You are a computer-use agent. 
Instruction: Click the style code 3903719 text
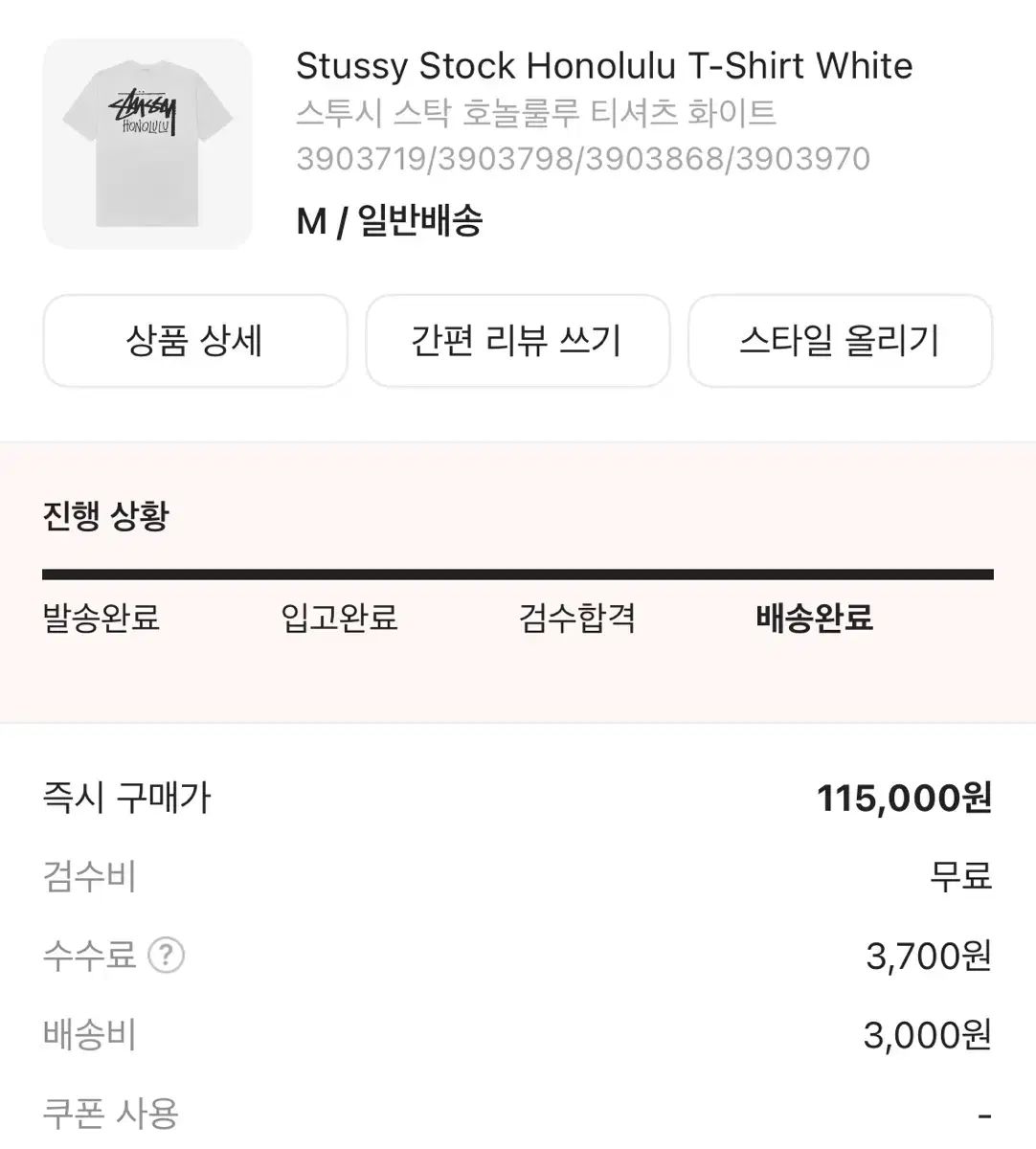point(361,159)
